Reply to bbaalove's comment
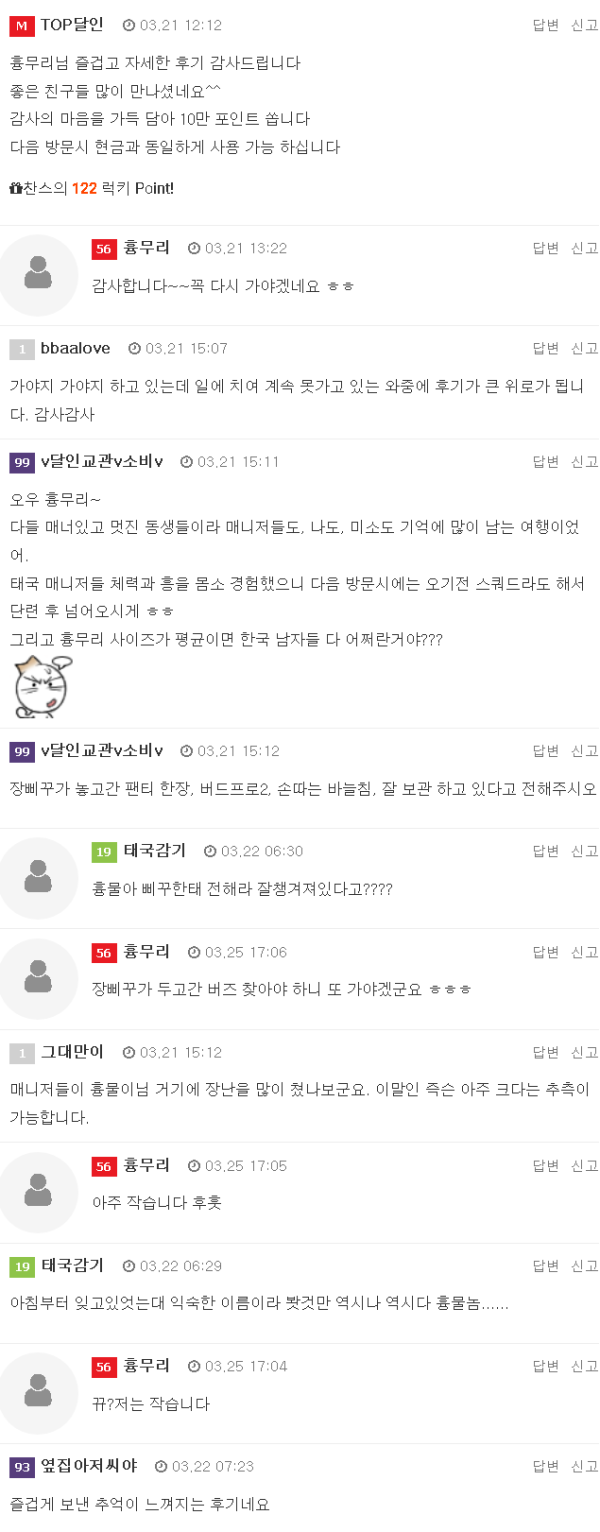This screenshot has height=1532, width=600. click(545, 348)
